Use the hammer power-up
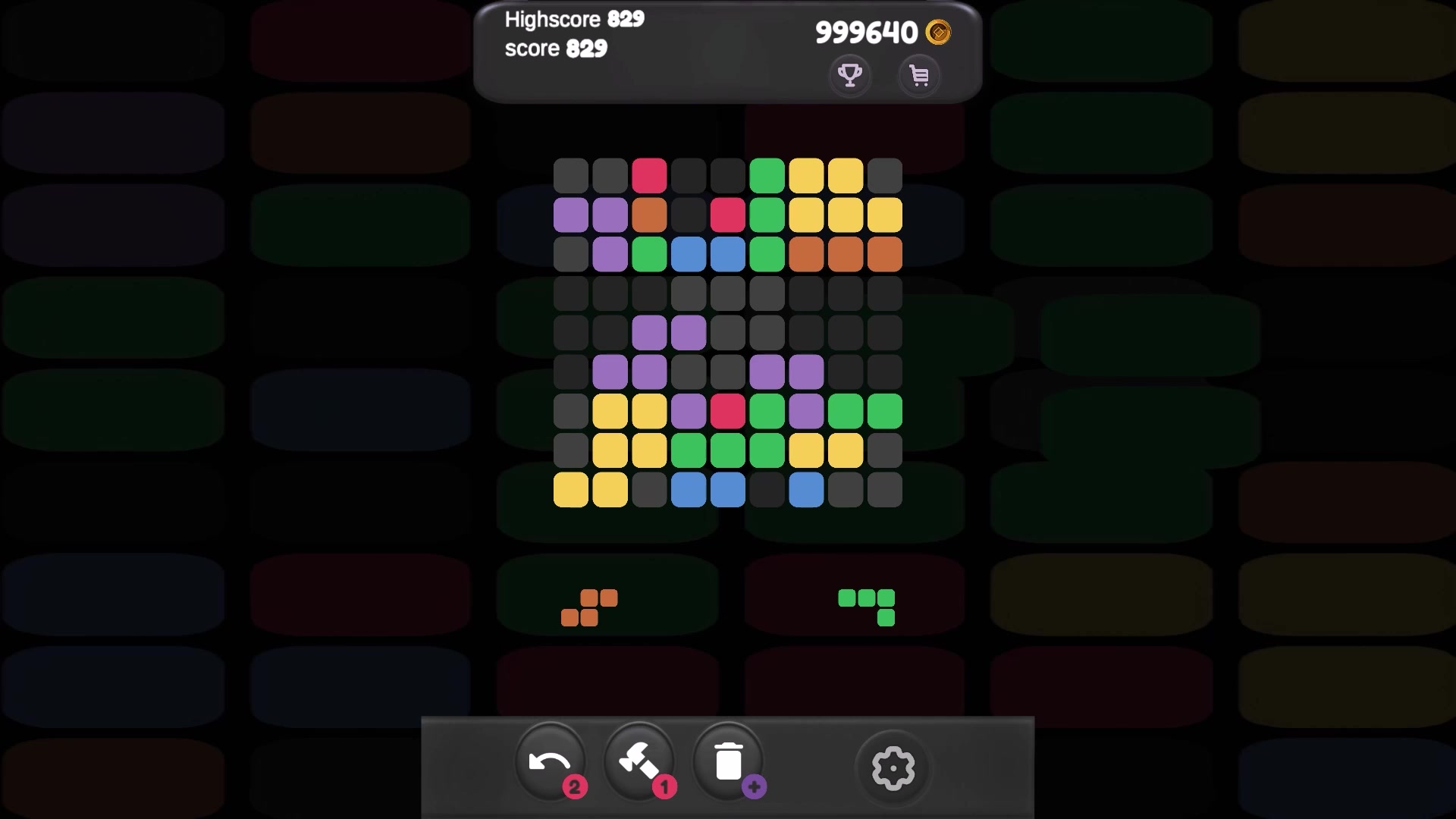This screenshot has width=1456, height=819. [639, 762]
